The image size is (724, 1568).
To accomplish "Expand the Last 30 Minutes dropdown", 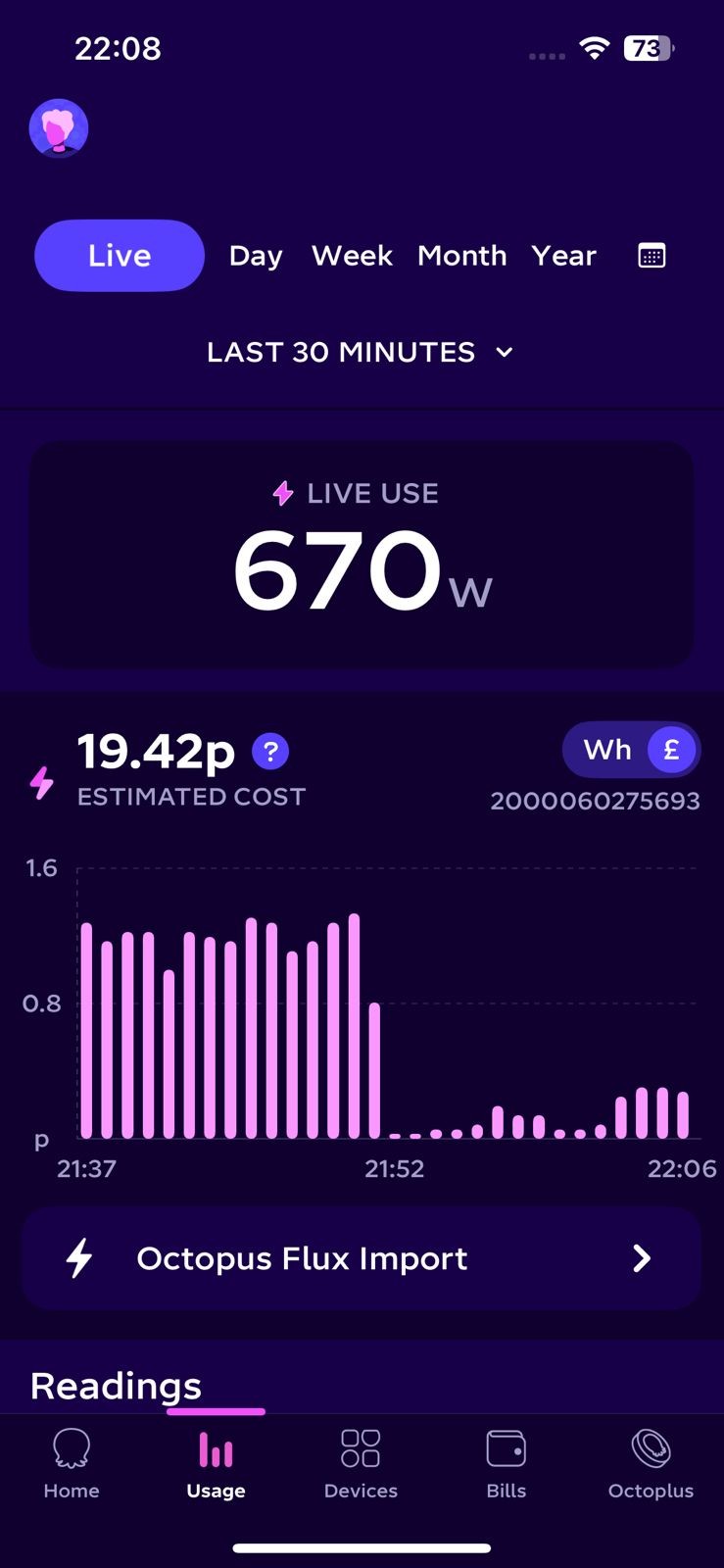I will point(361,352).
